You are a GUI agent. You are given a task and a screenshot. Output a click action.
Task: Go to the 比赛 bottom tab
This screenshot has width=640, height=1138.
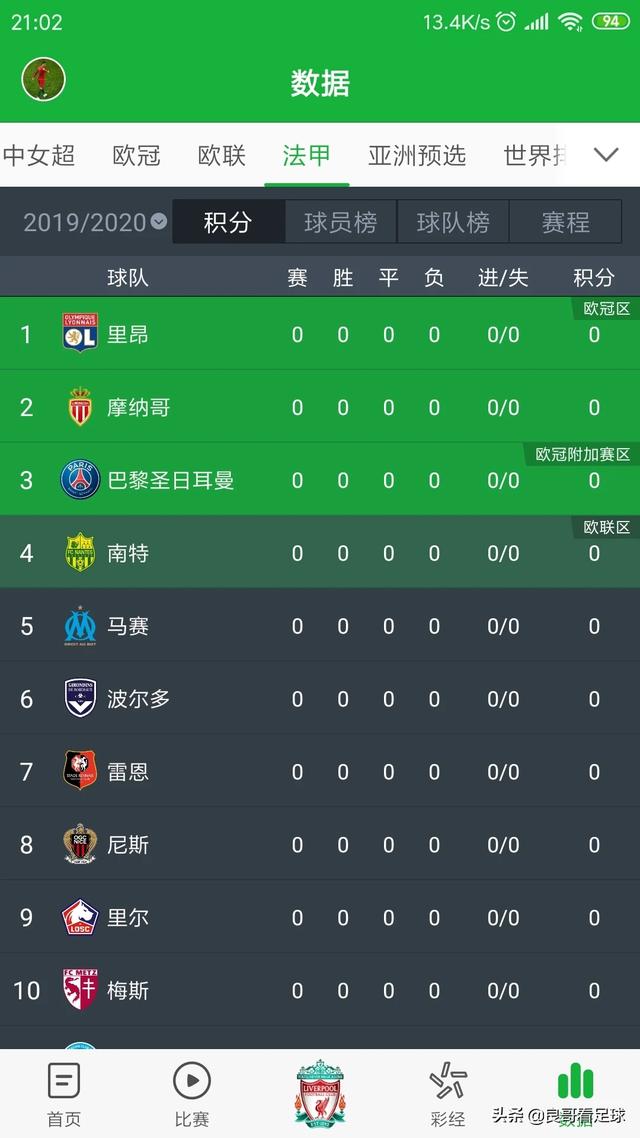tap(191, 1094)
